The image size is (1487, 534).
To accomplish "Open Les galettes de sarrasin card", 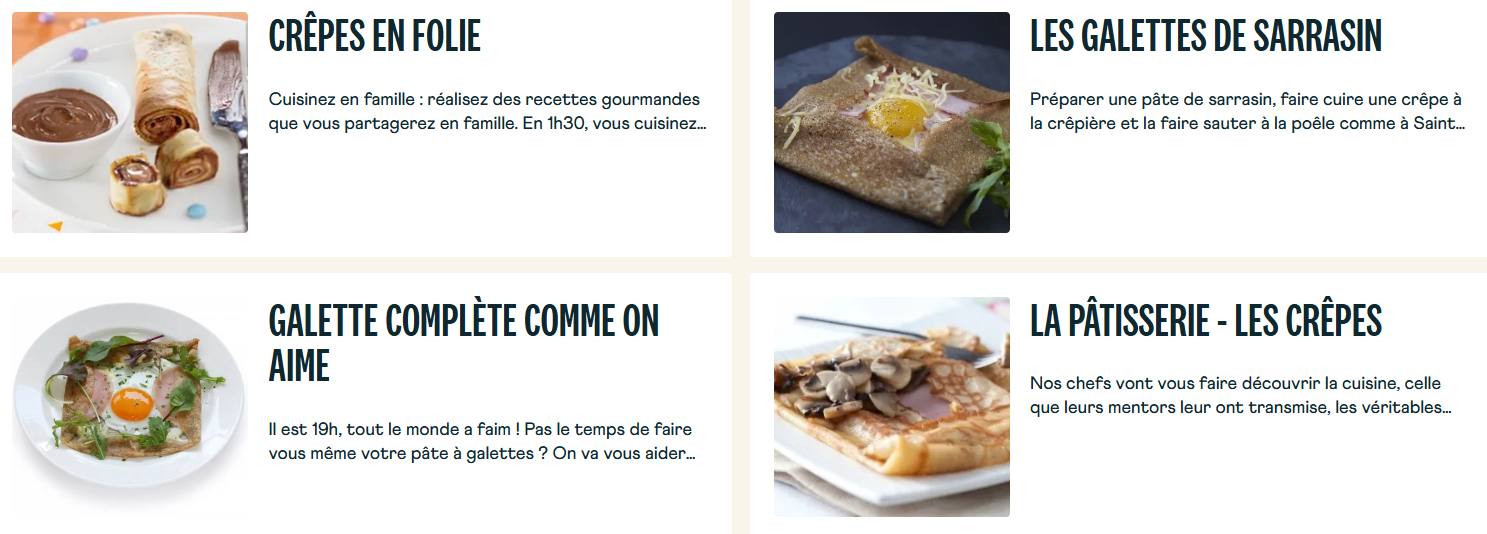I will click(1205, 37).
